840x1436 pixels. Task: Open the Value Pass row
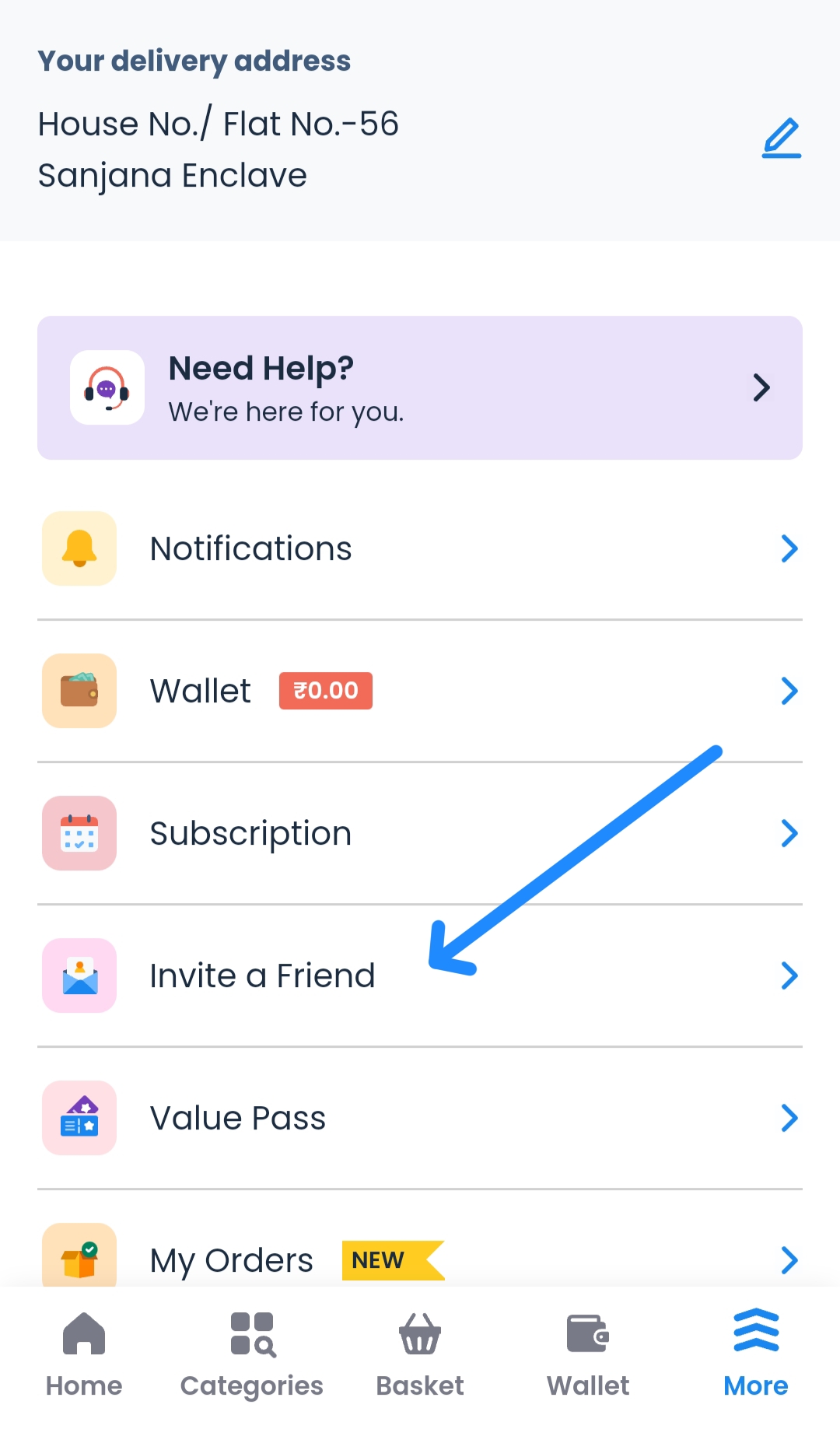(x=420, y=1118)
